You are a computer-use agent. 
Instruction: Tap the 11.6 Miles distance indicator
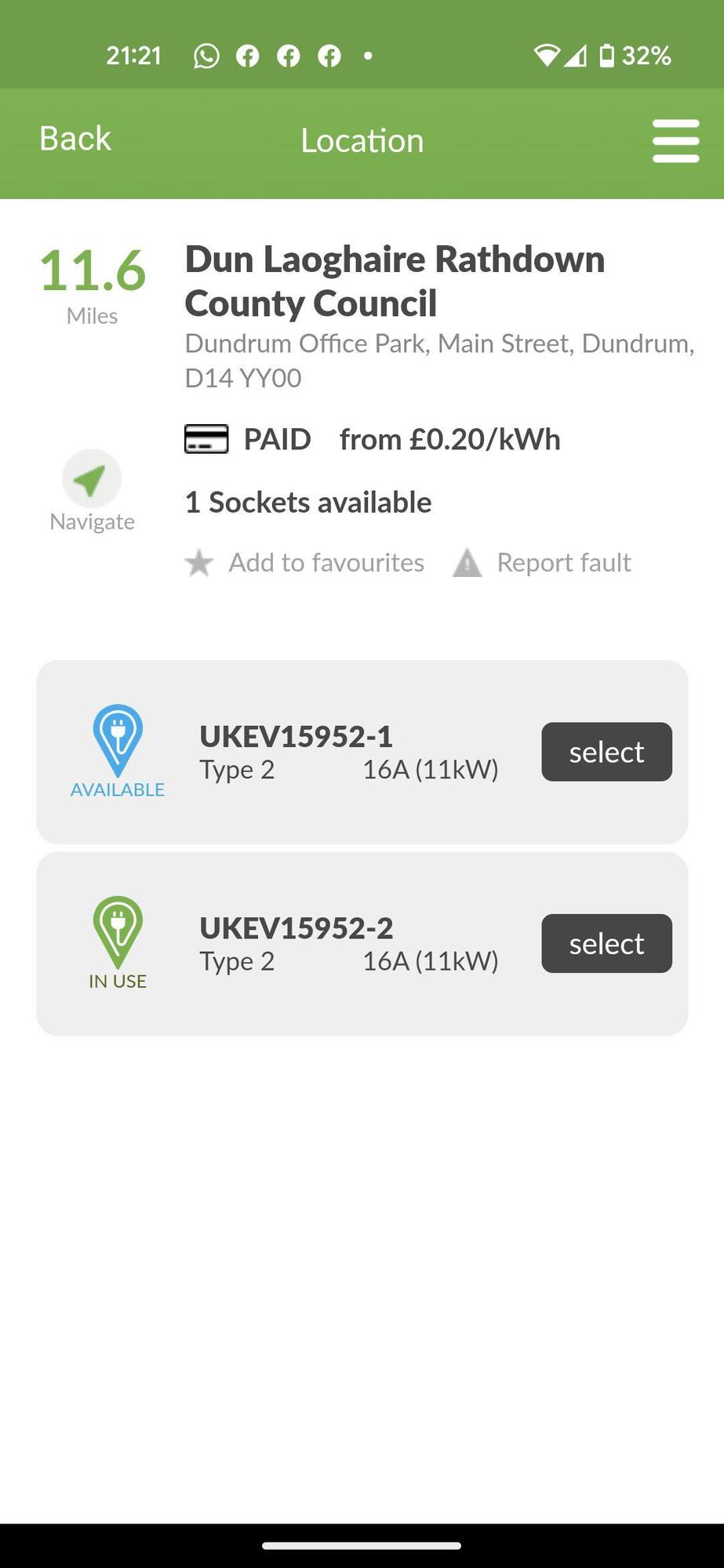pyautogui.click(x=92, y=282)
